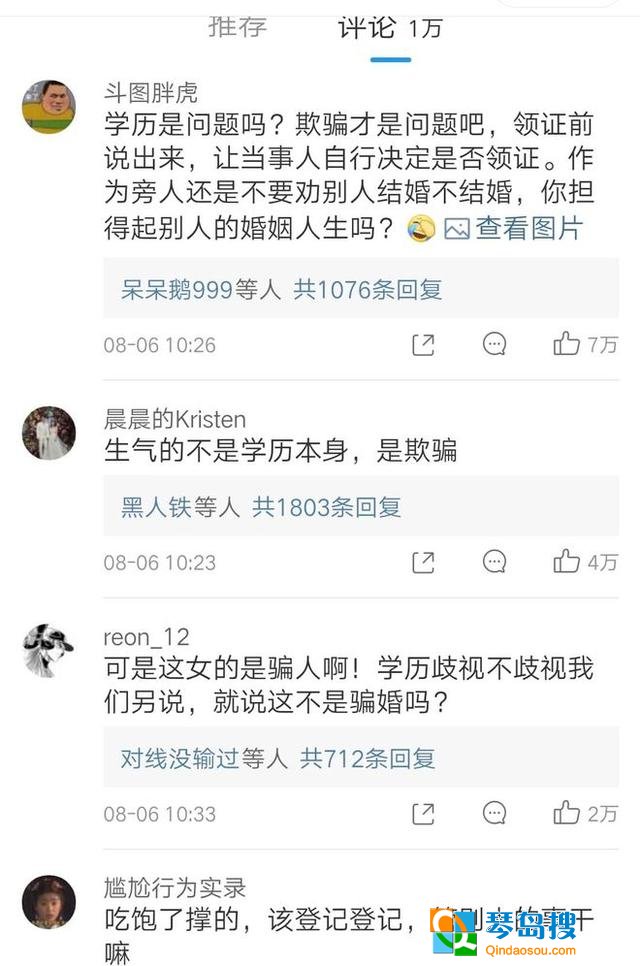Select the 评论 tab
This screenshot has width=640, height=966.
(368, 27)
